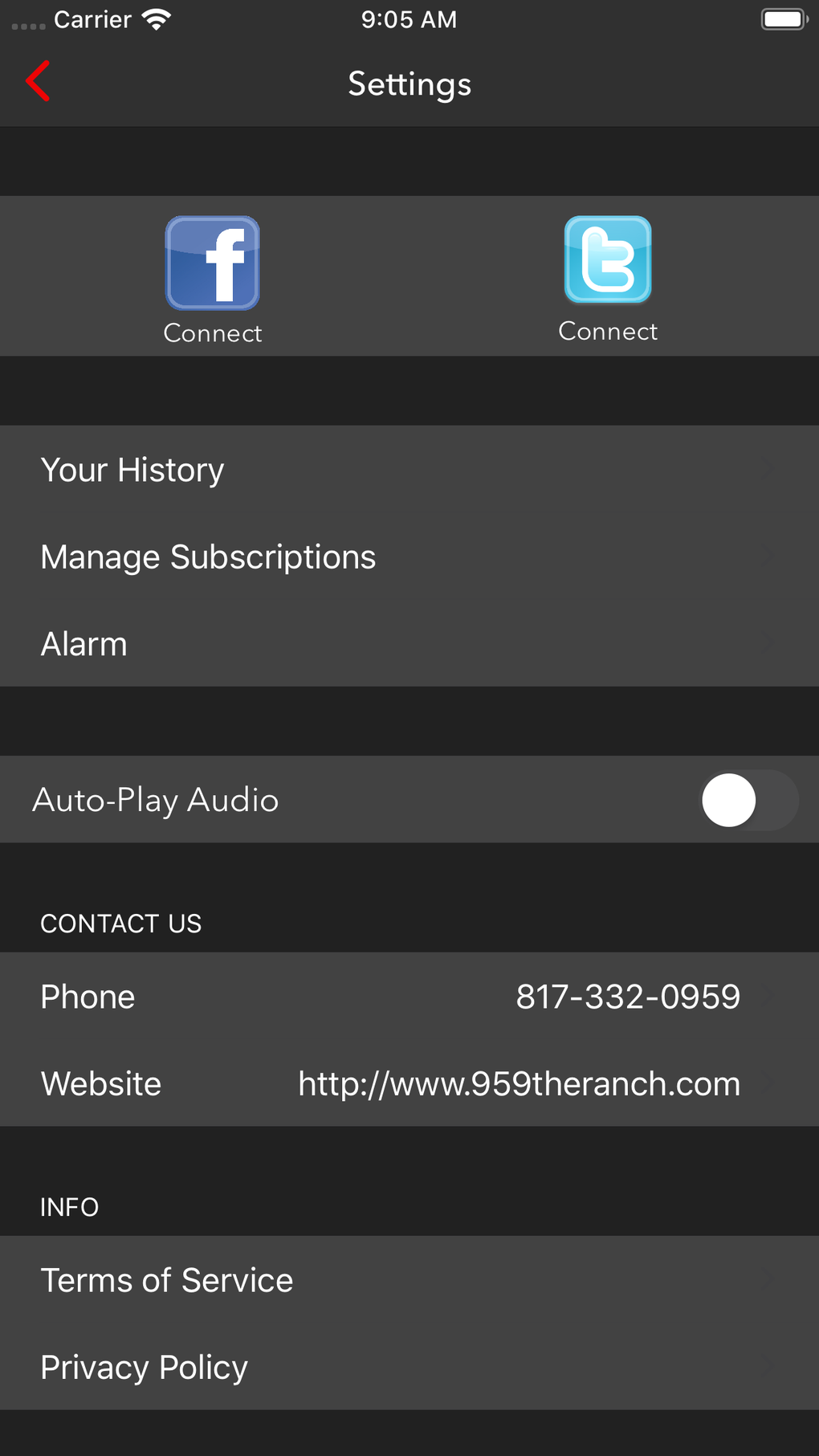Open Your History
The image size is (819, 1456).
pos(409,470)
